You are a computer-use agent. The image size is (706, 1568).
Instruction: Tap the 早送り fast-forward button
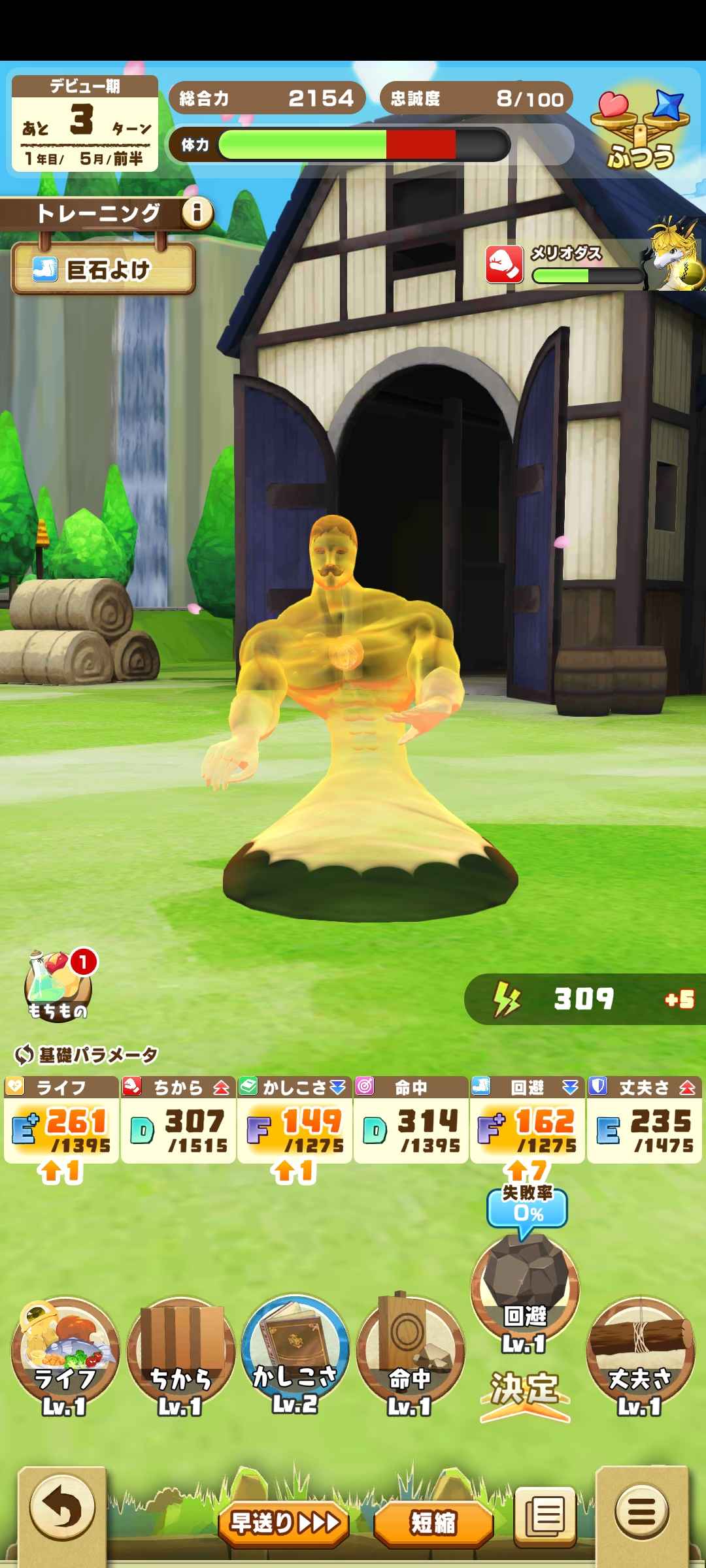[x=284, y=1522]
